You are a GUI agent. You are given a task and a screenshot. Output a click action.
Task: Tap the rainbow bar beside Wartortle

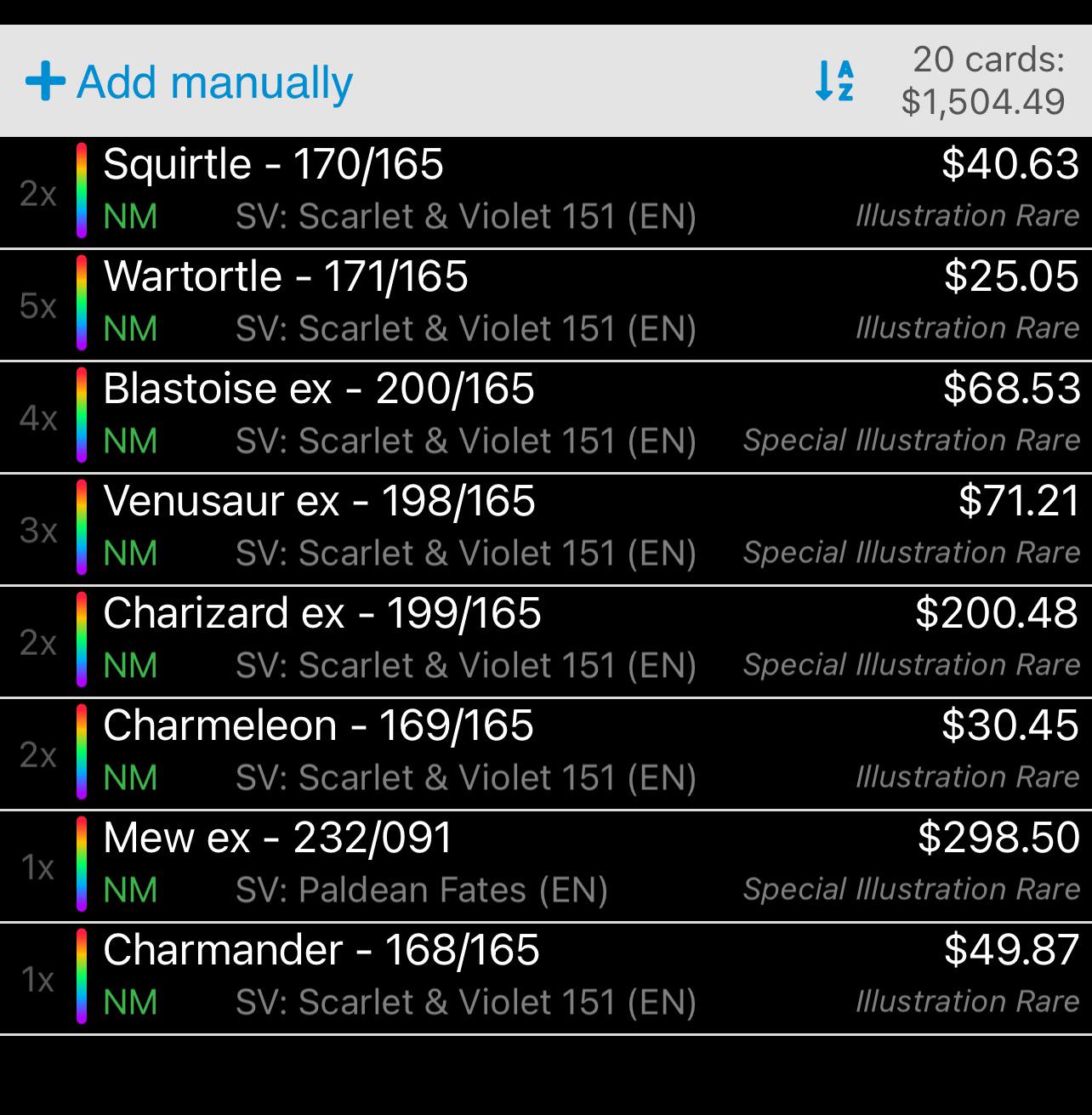82,302
